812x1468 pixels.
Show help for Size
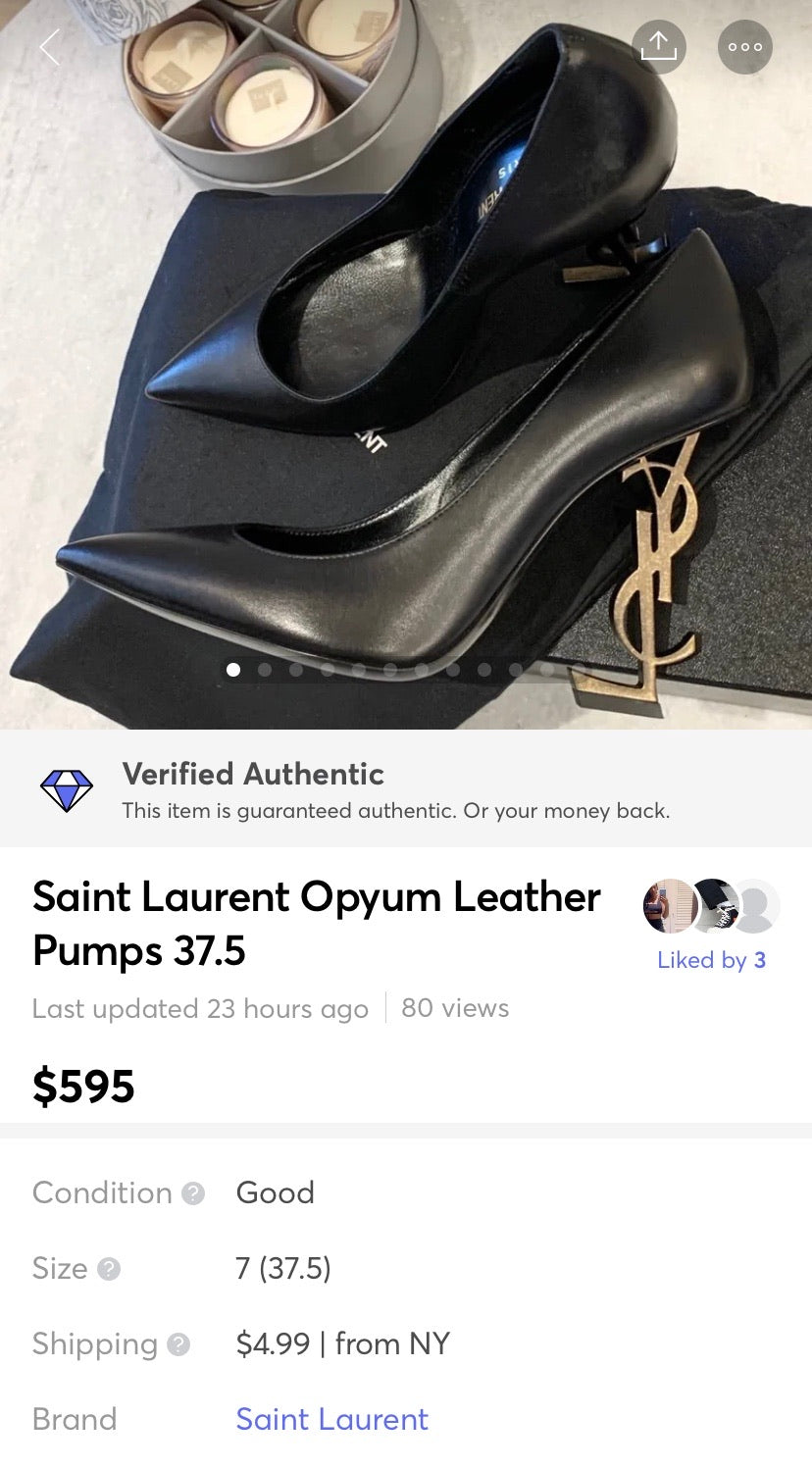click(x=109, y=1269)
